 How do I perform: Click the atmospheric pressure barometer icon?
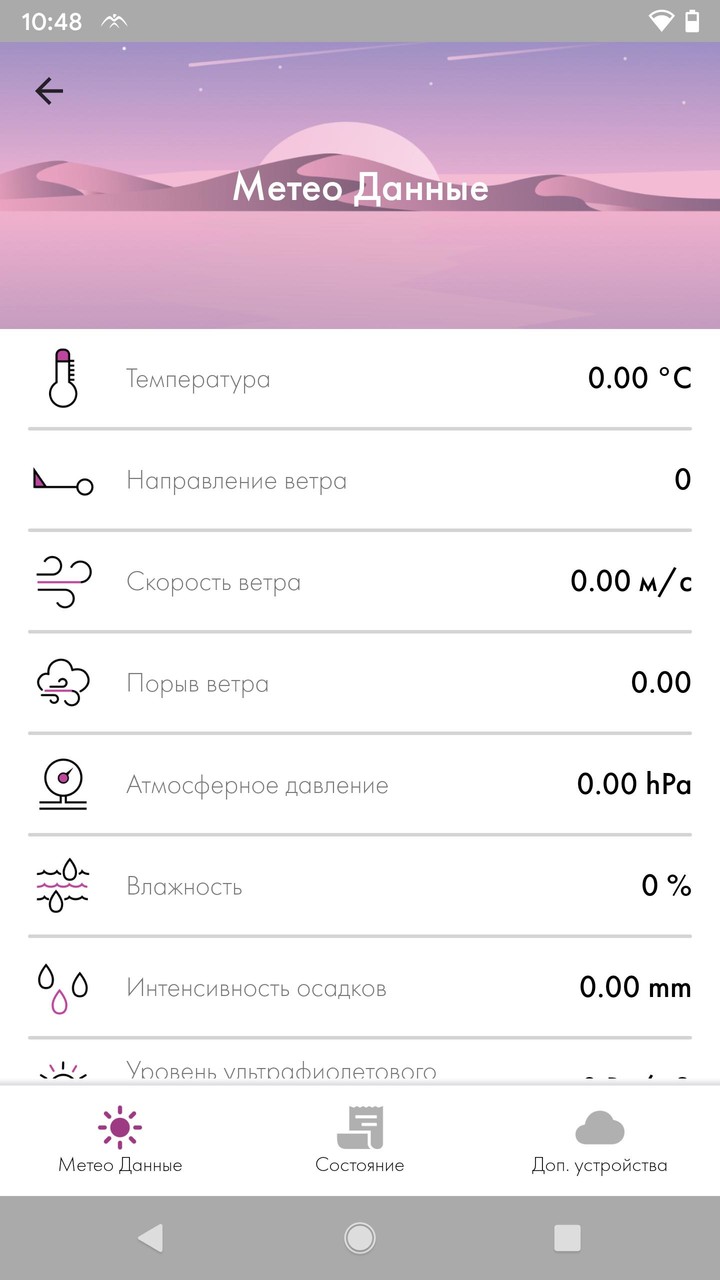coord(62,785)
